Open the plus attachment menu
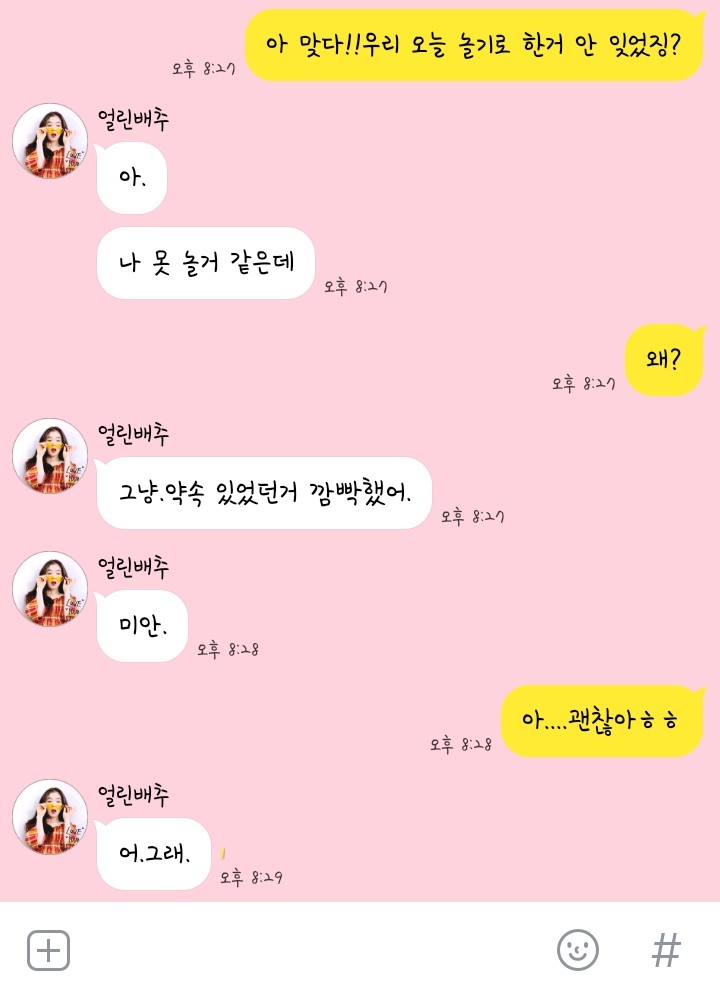Image resolution: width=720 pixels, height=998 pixels. (48, 950)
